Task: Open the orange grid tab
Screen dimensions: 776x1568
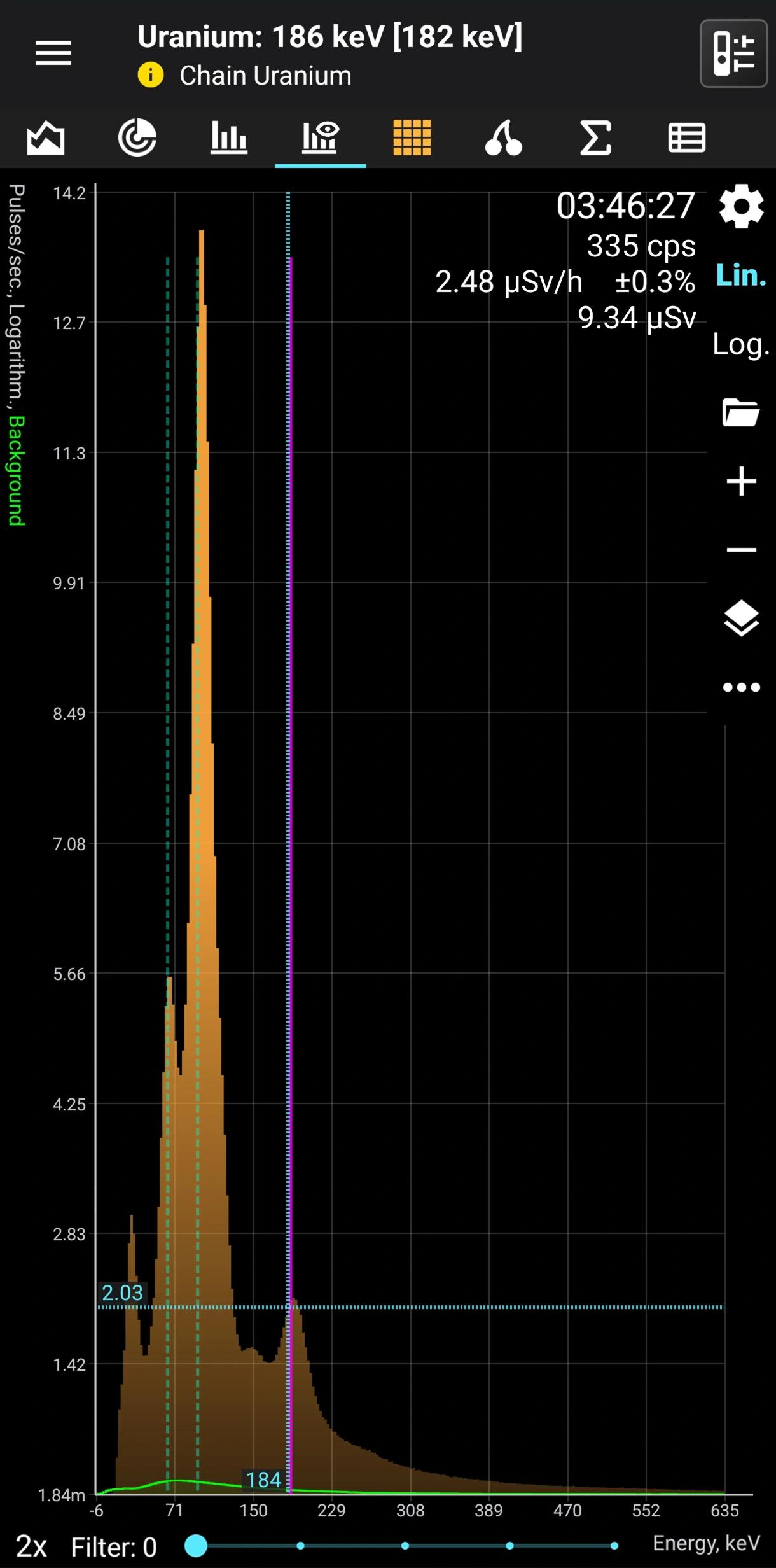Action: 412,137
